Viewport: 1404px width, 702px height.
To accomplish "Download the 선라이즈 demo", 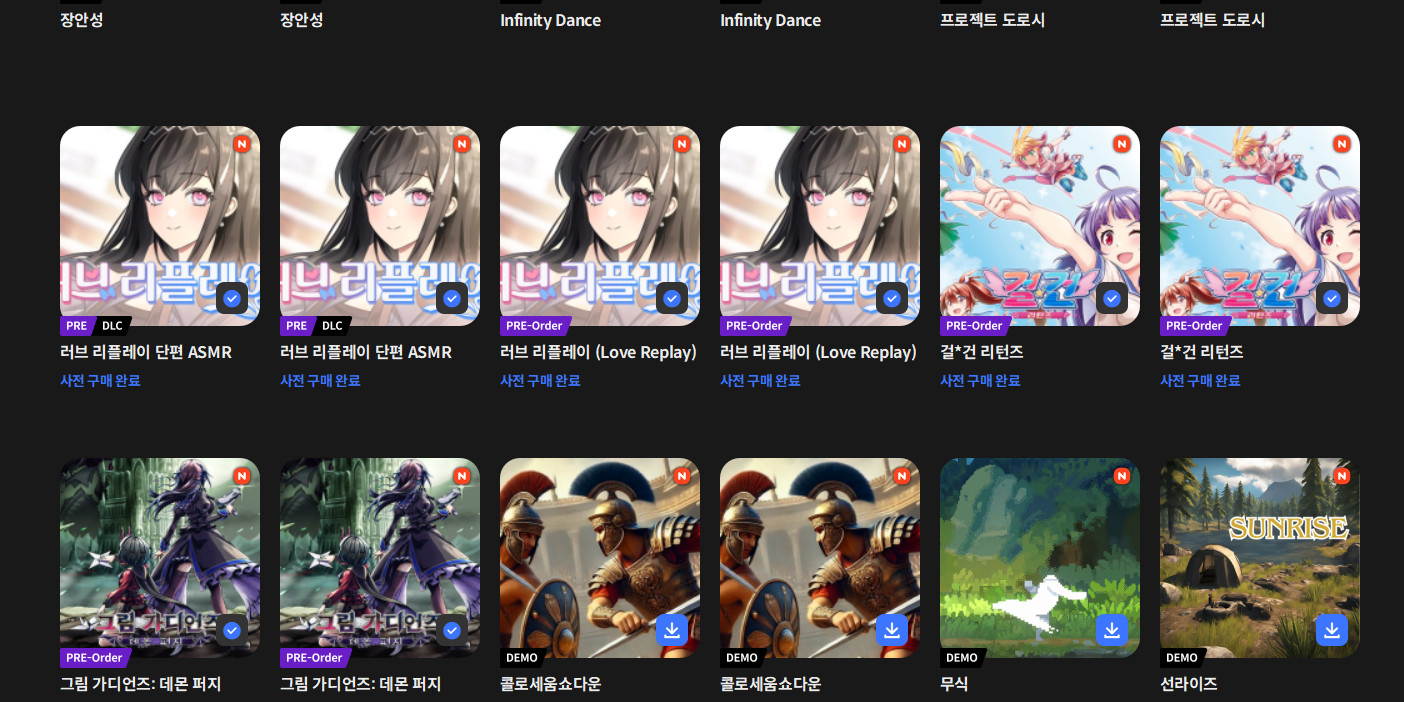I will coord(1331,630).
